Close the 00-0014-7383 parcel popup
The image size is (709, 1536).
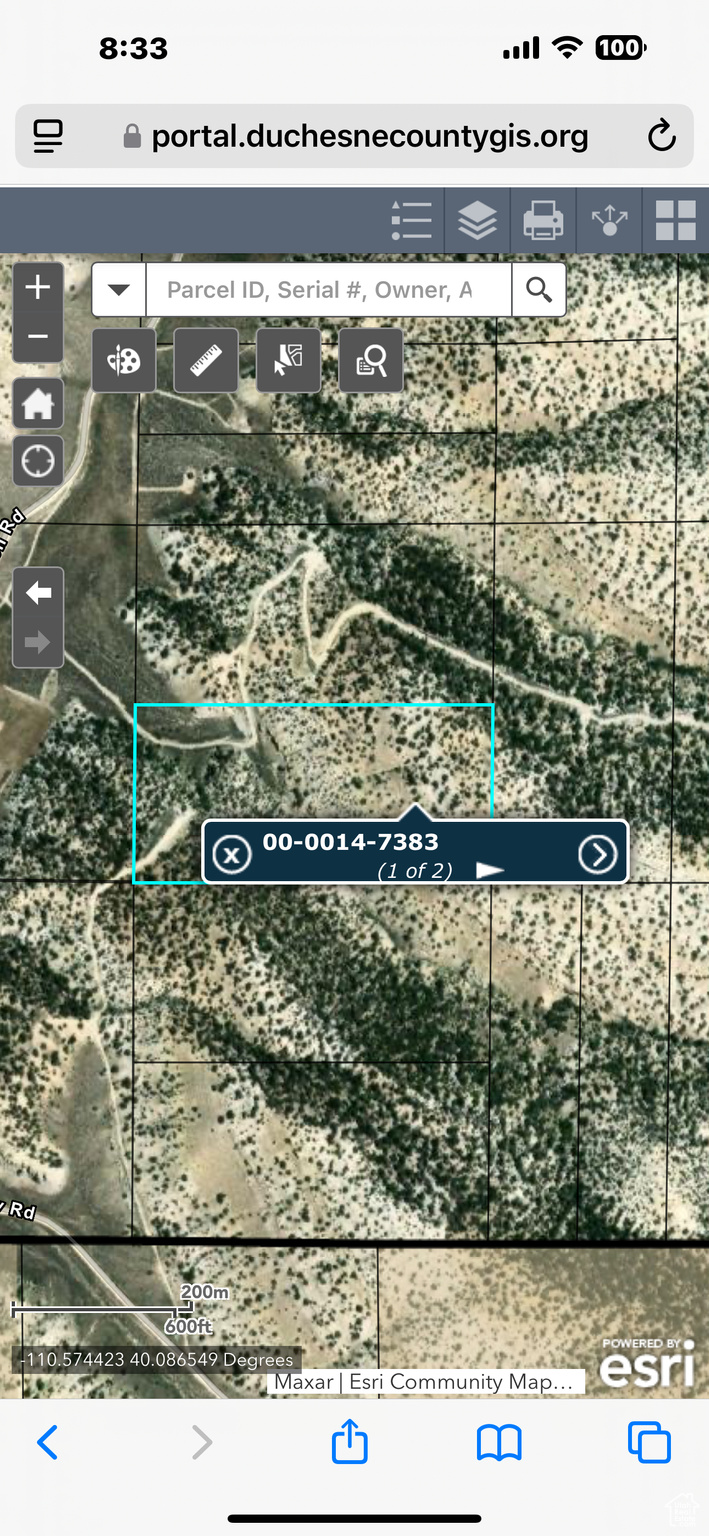[232, 855]
